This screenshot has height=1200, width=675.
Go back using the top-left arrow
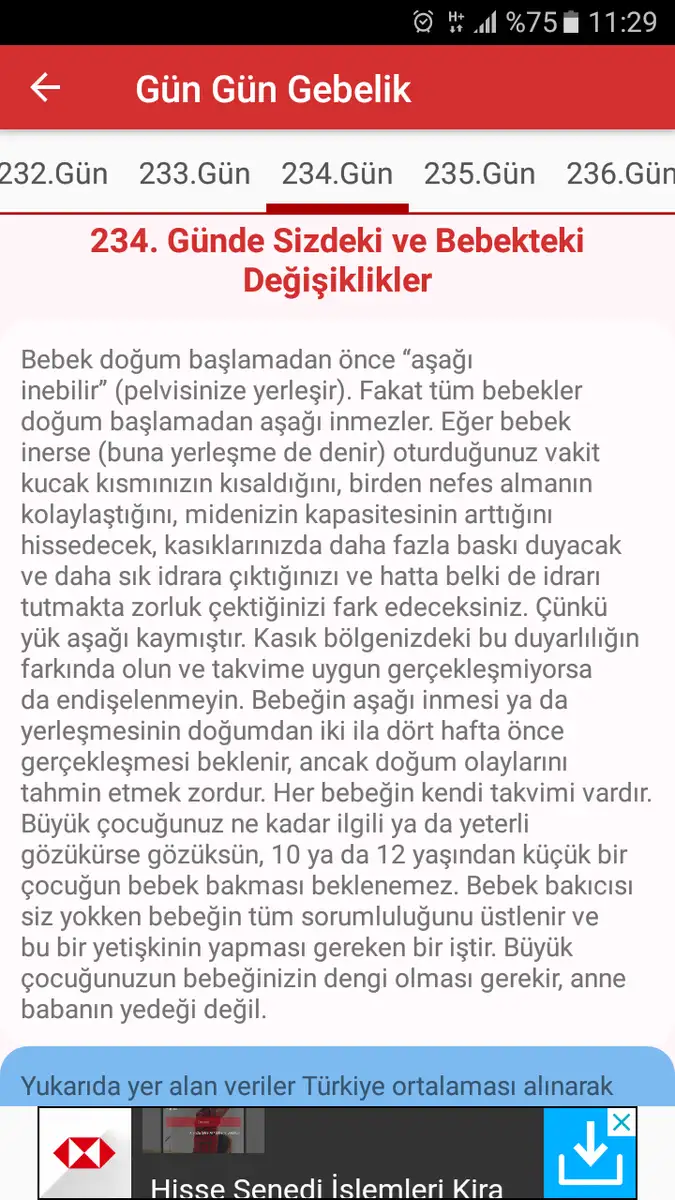click(45, 88)
